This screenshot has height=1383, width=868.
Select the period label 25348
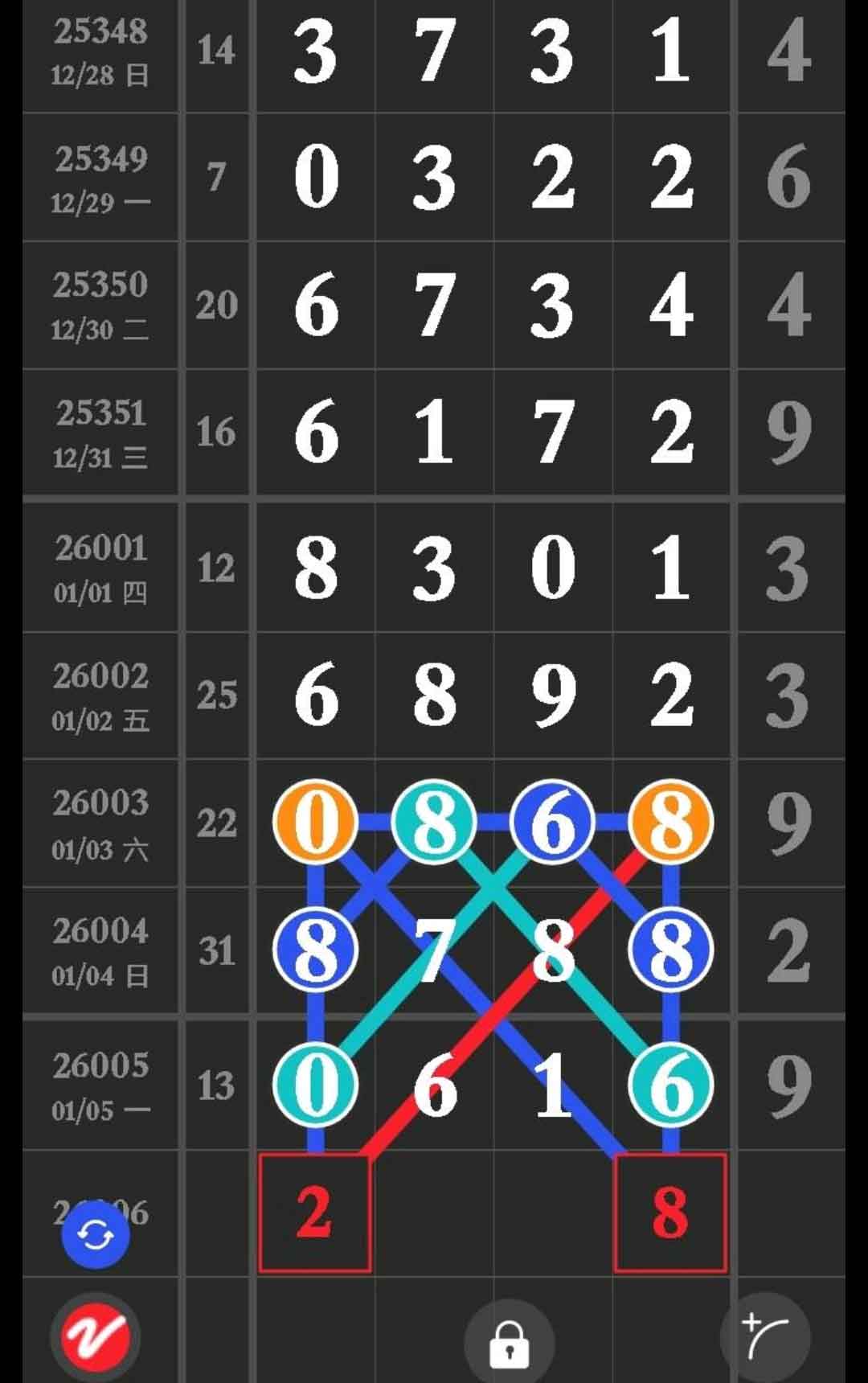coord(100,32)
